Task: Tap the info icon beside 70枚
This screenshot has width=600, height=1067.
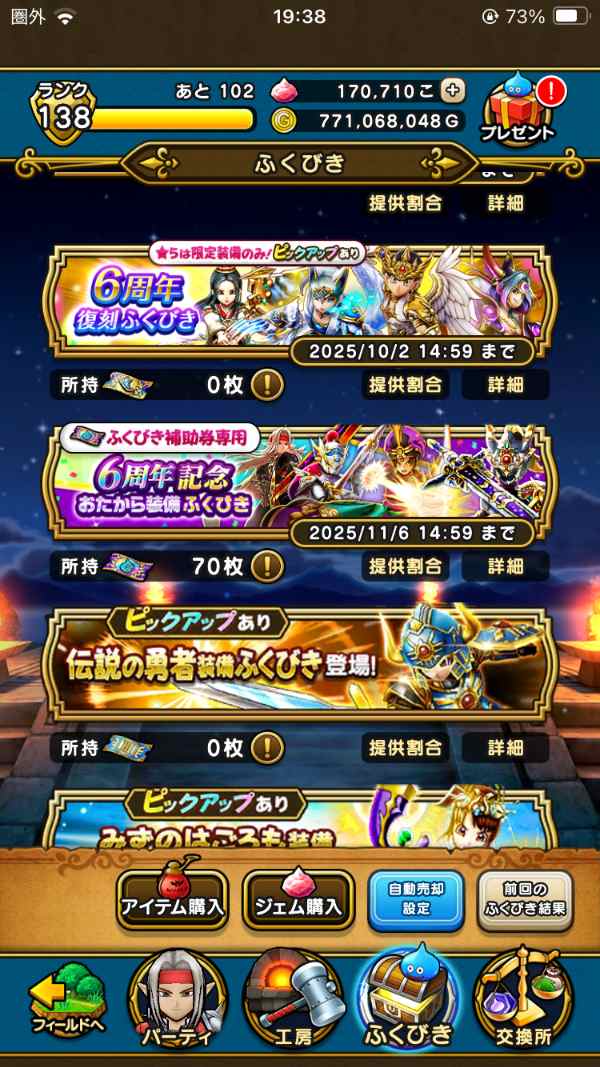Action: (266, 567)
